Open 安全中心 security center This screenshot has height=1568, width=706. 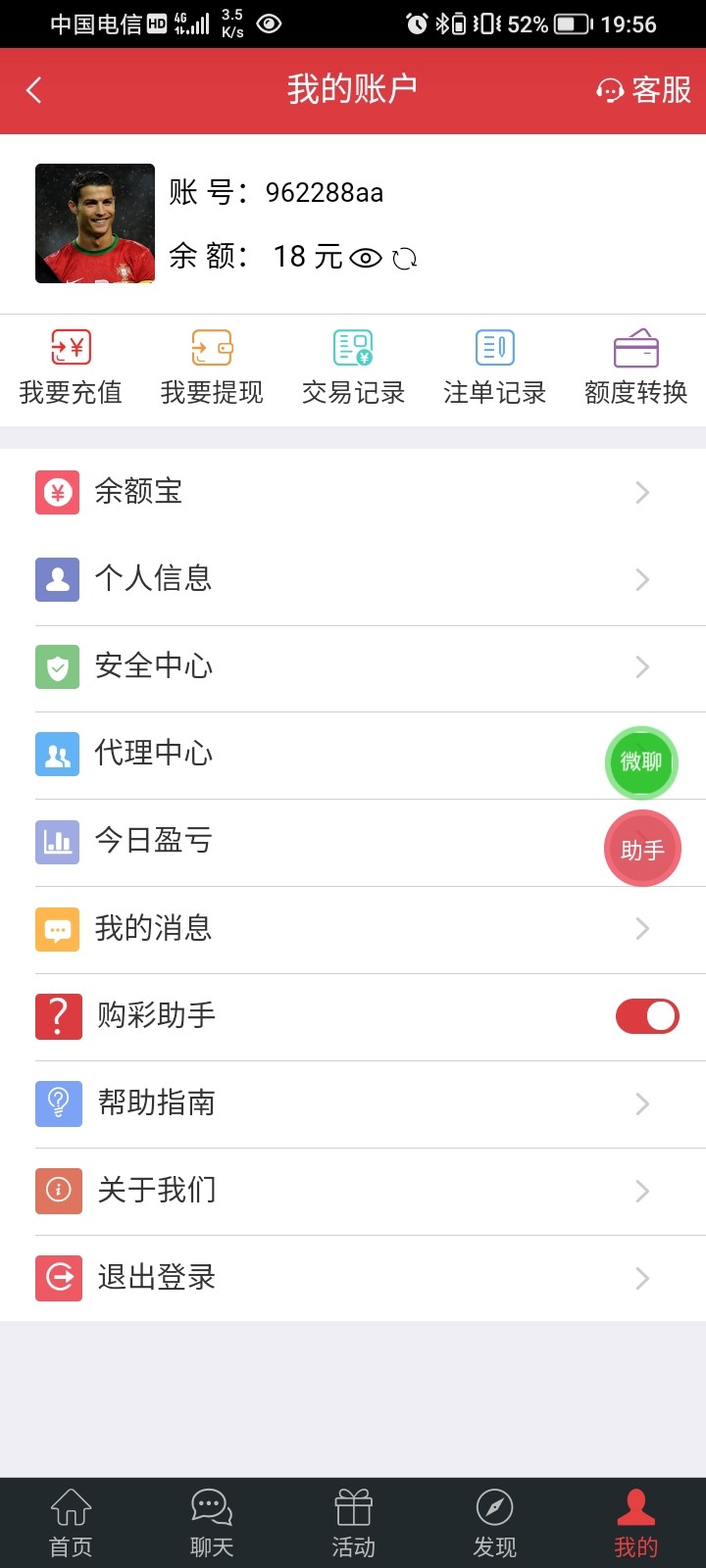coord(353,666)
